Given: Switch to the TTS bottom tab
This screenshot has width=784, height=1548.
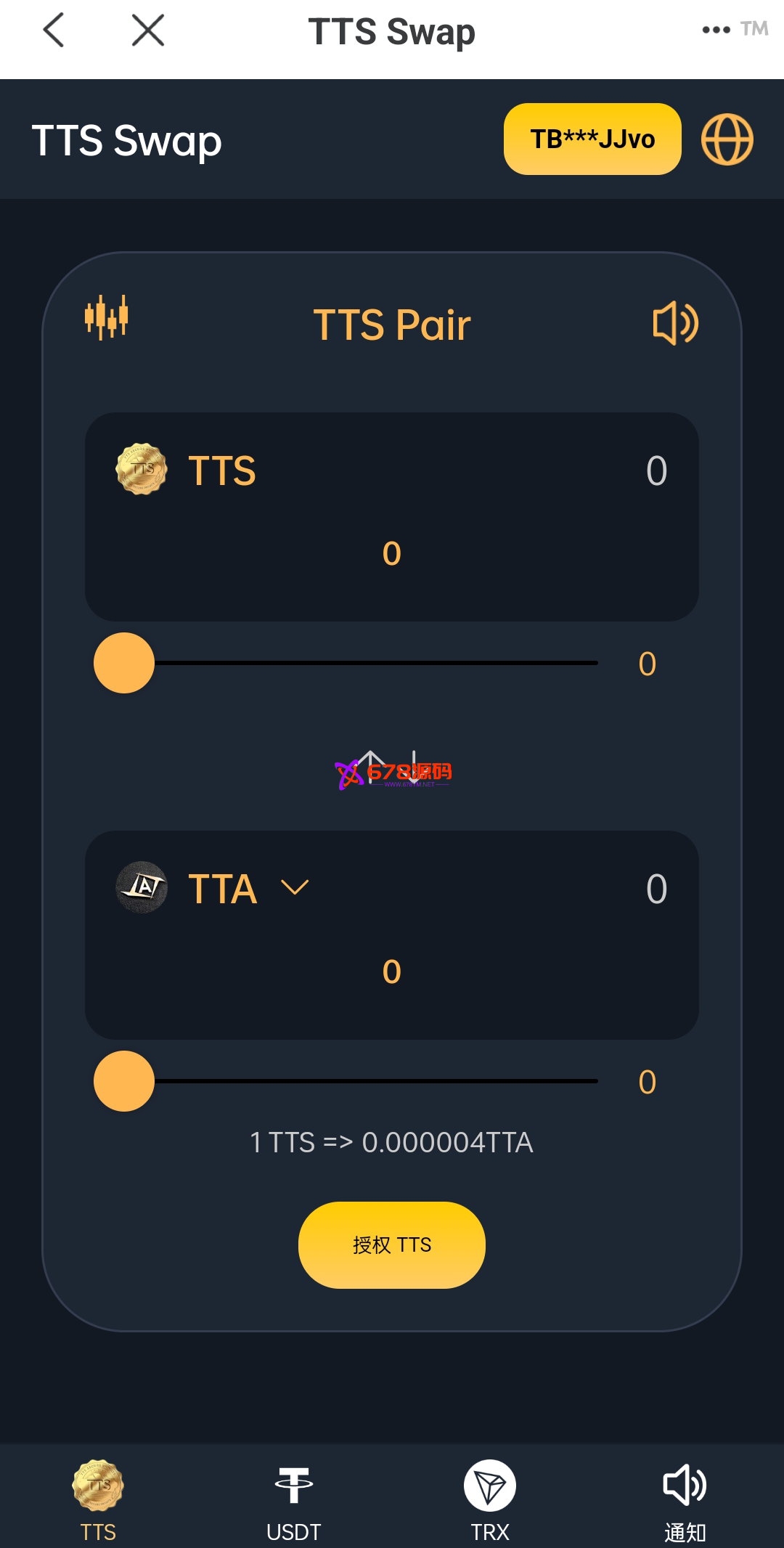Looking at the screenshot, I should (x=98, y=1499).
